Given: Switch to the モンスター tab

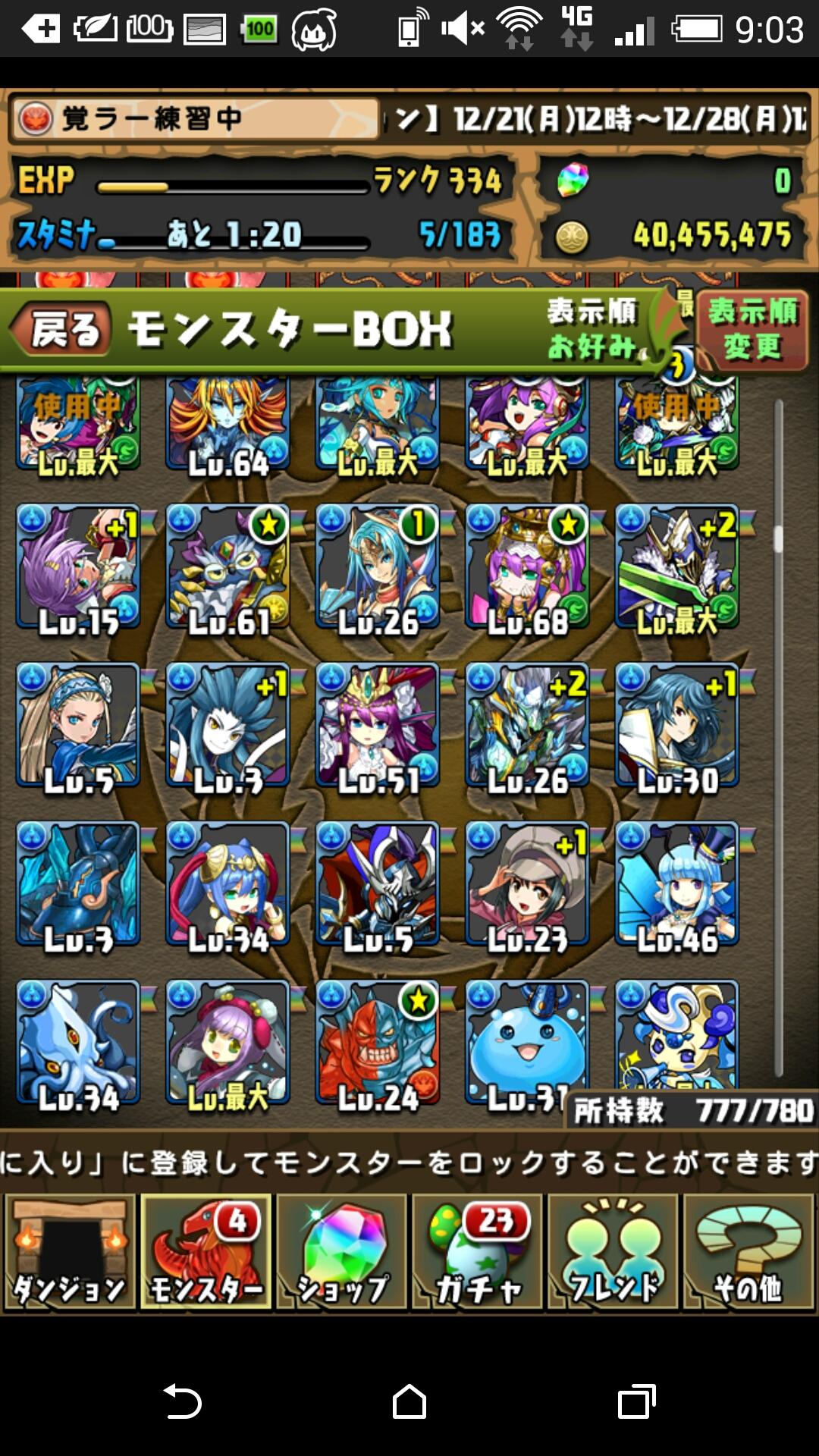Looking at the screenshot, I should click(206, 1252).
